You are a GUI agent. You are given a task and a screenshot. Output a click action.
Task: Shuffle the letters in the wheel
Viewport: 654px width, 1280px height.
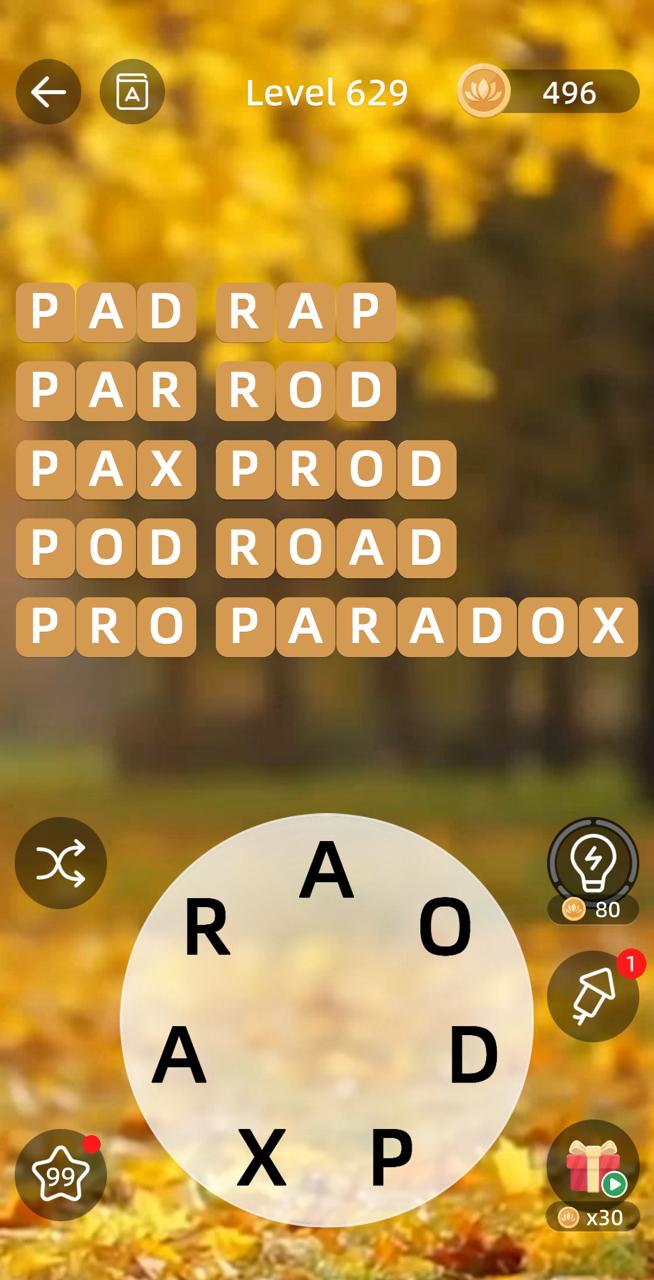click(x=60, y=863)
